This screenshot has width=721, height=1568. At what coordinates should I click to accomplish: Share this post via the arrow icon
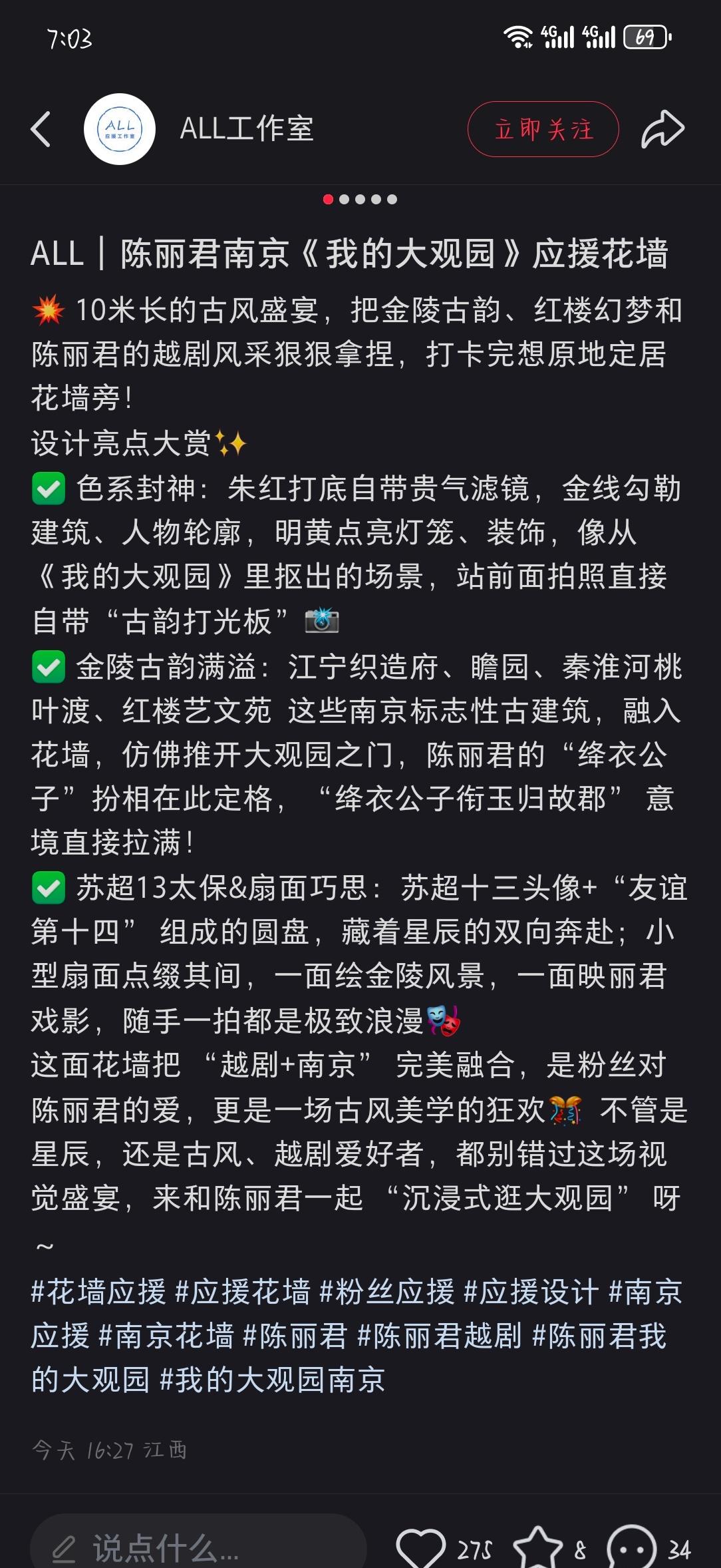pyautogui.click(x=662, y=129)
